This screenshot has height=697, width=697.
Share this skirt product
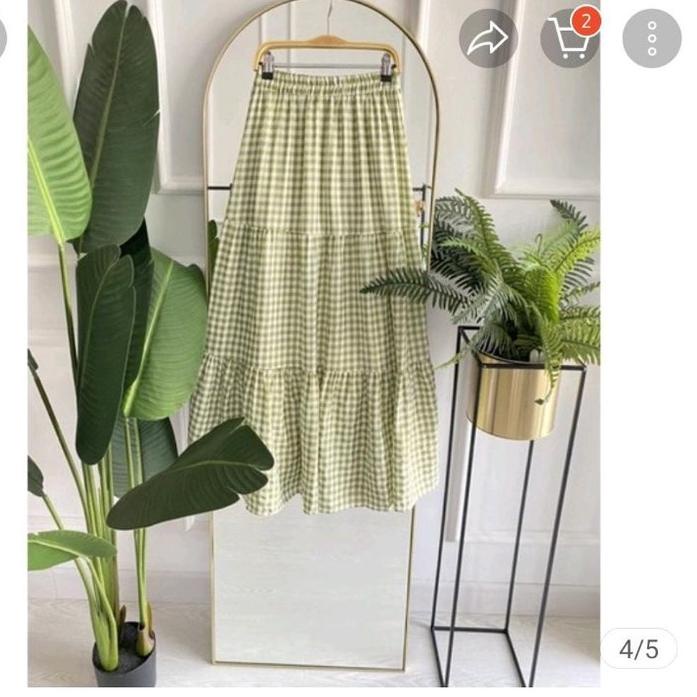coord(488,38)
